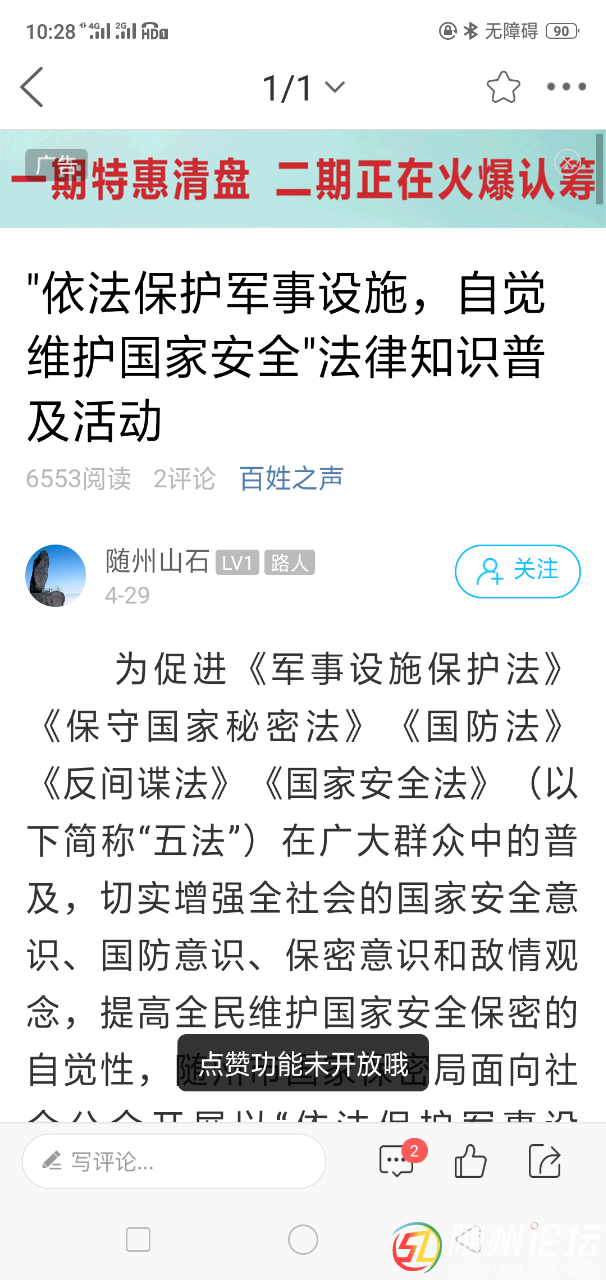Follow 随州山石 with the 关注 button
Viewport: 606px width, 1280px height.
click(x=517, y=571)
